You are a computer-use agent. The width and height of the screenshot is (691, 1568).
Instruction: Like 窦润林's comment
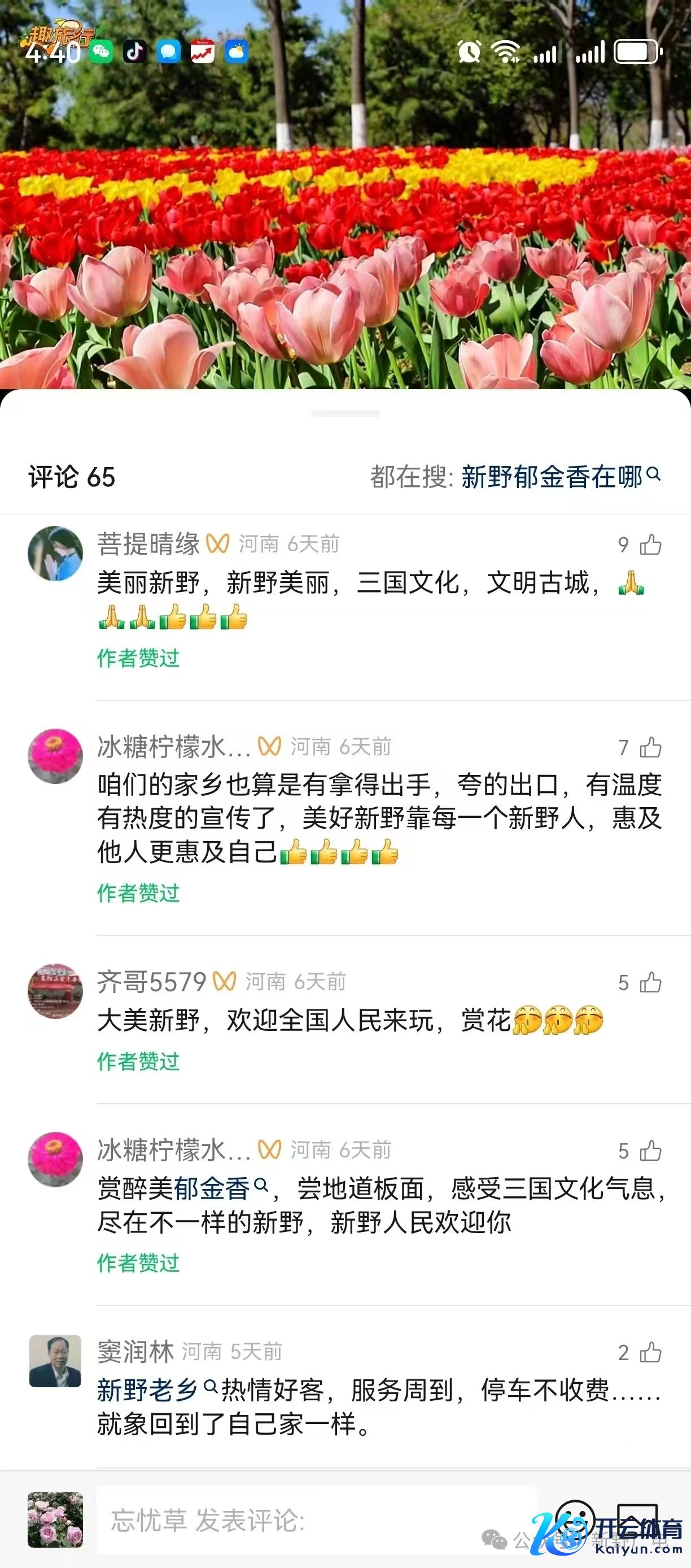[650, 1353]
